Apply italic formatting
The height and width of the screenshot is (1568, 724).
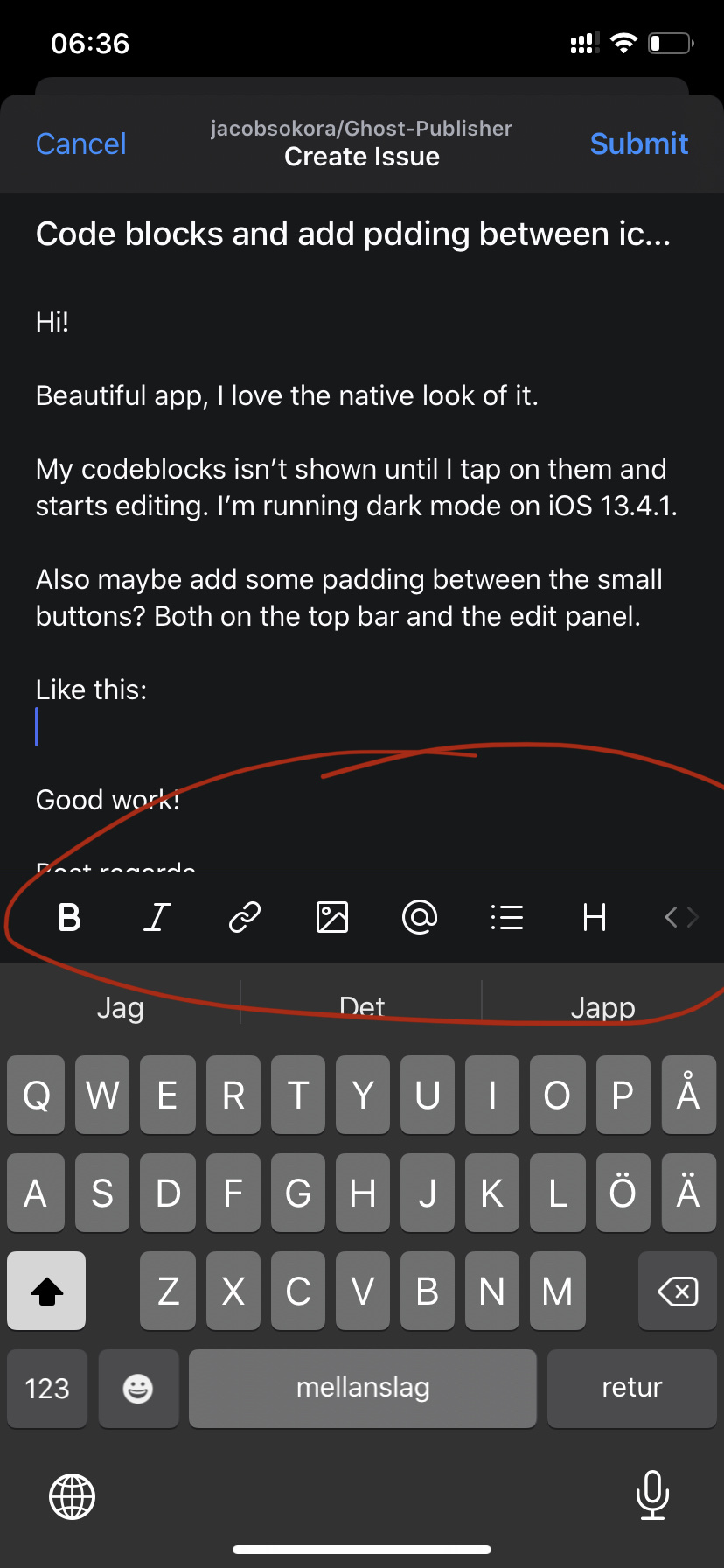click(x=157, y=917)
